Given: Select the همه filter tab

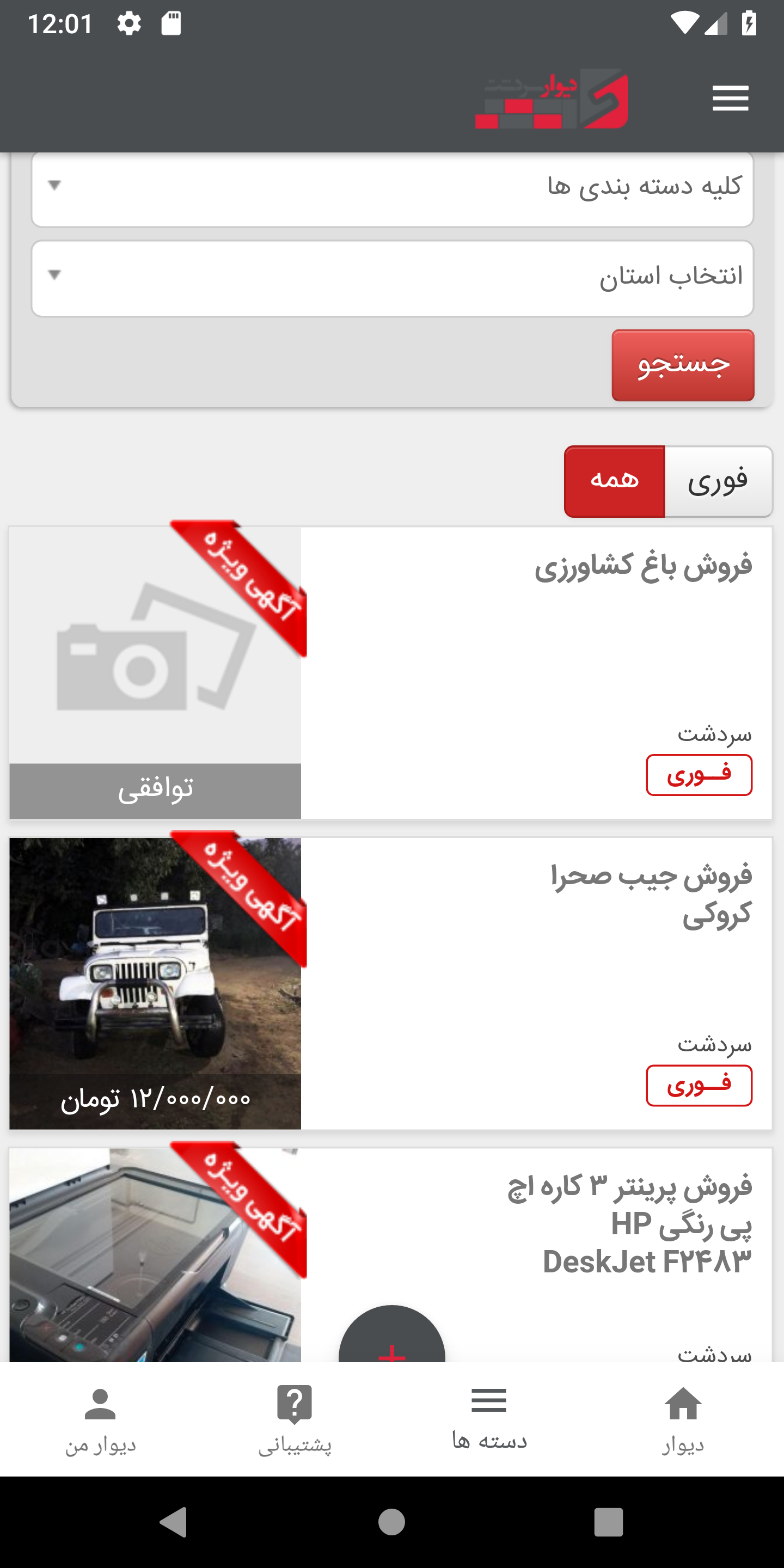Looking at the screenshot, I should (x=614, y=481).
